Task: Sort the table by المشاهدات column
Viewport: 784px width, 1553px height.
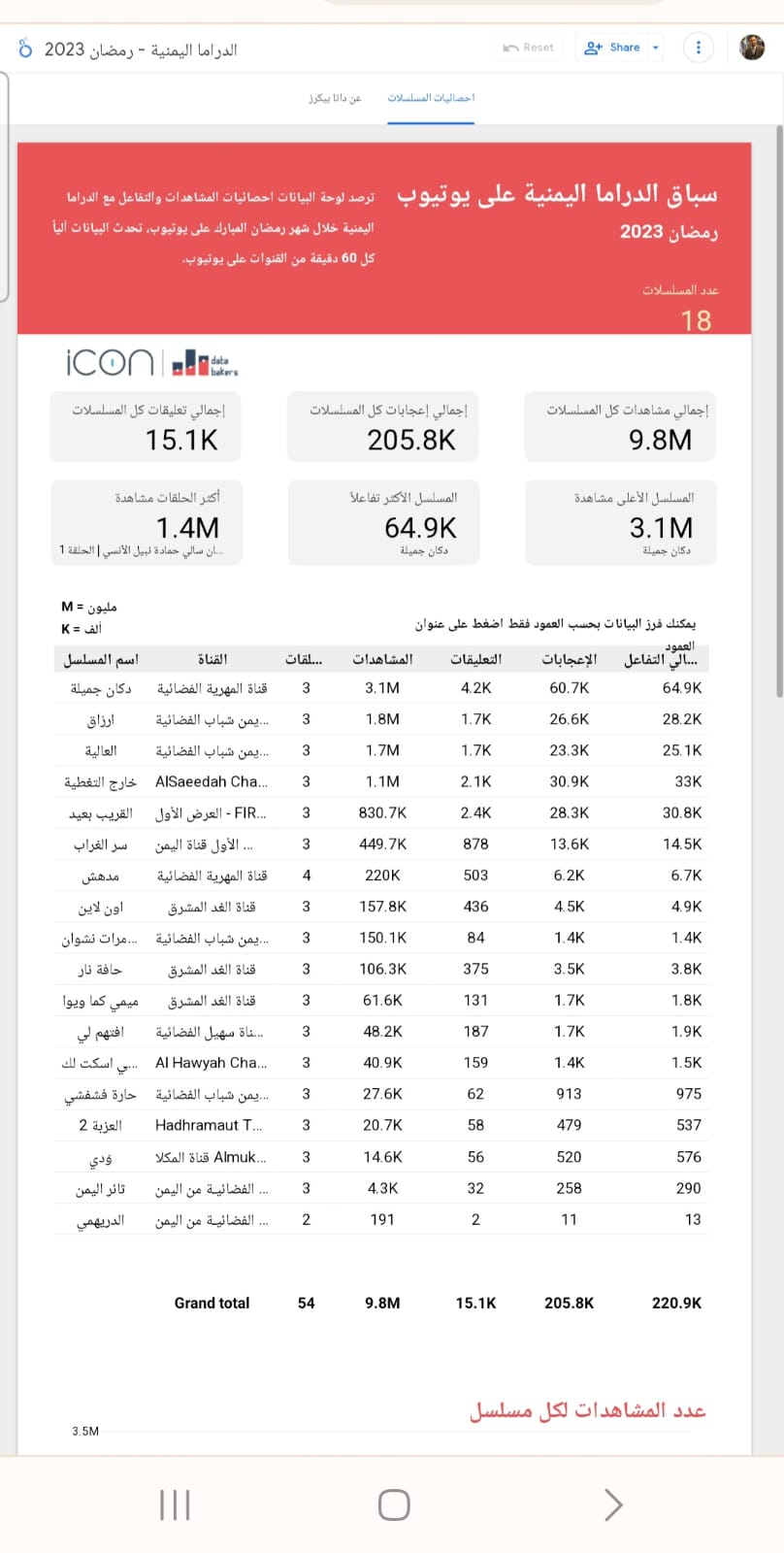Action: (x=382, y=659)
